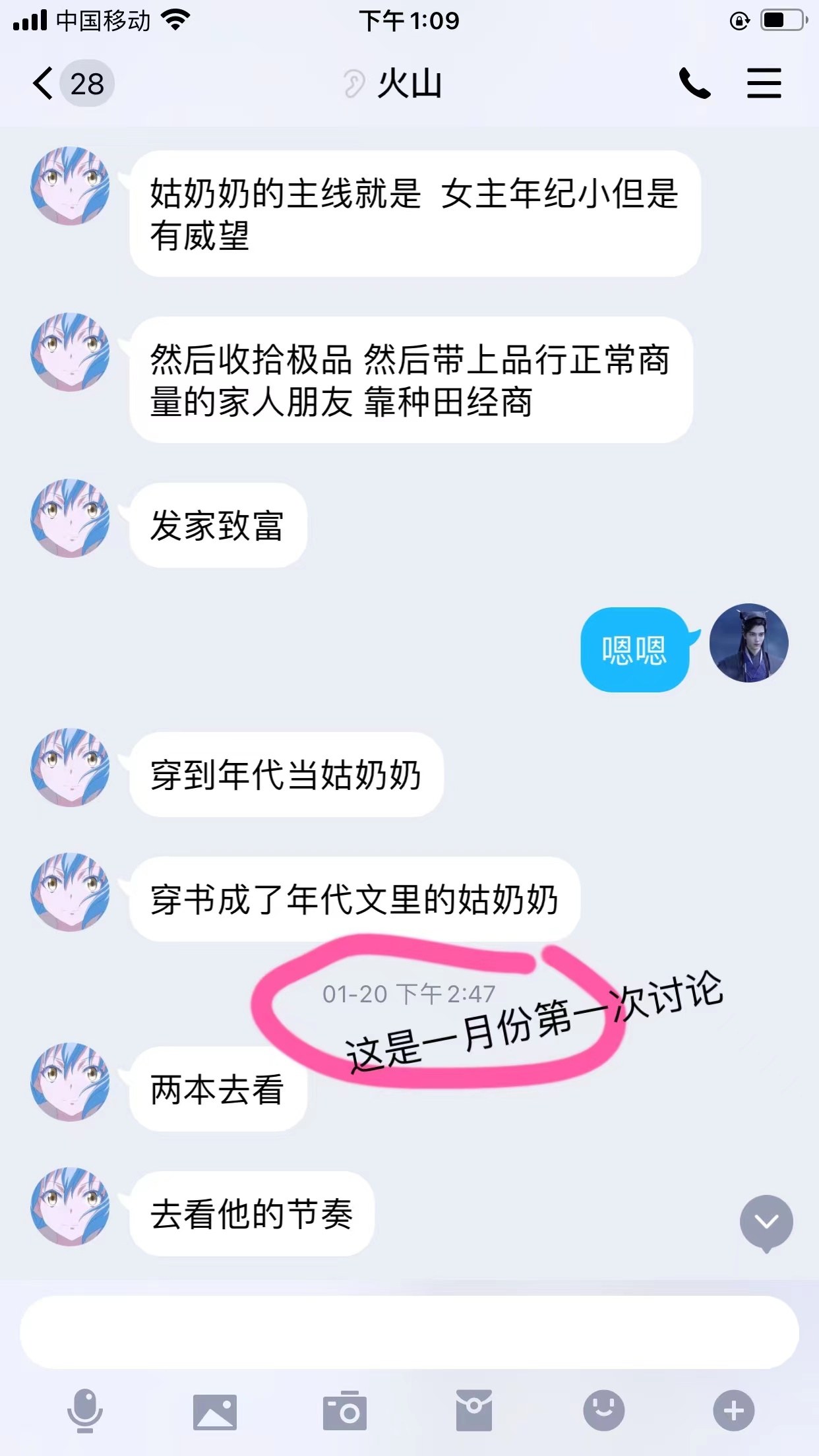
Task: Open the chat settings menu
Action: (764, 84)
